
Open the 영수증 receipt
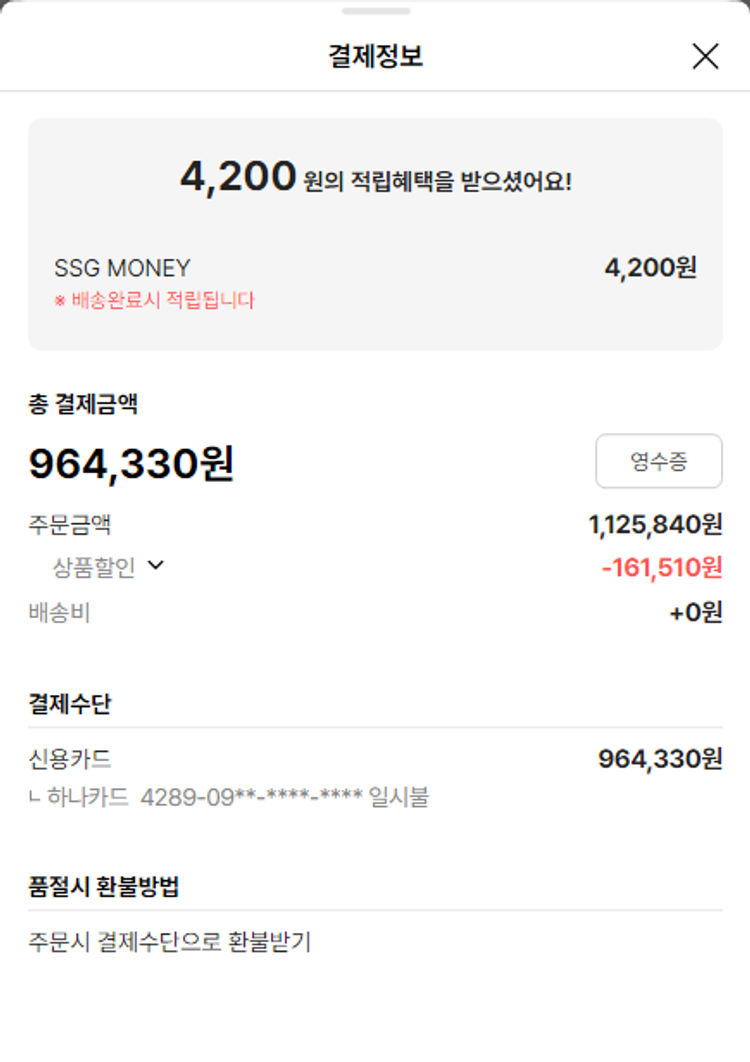pos(658,461)
